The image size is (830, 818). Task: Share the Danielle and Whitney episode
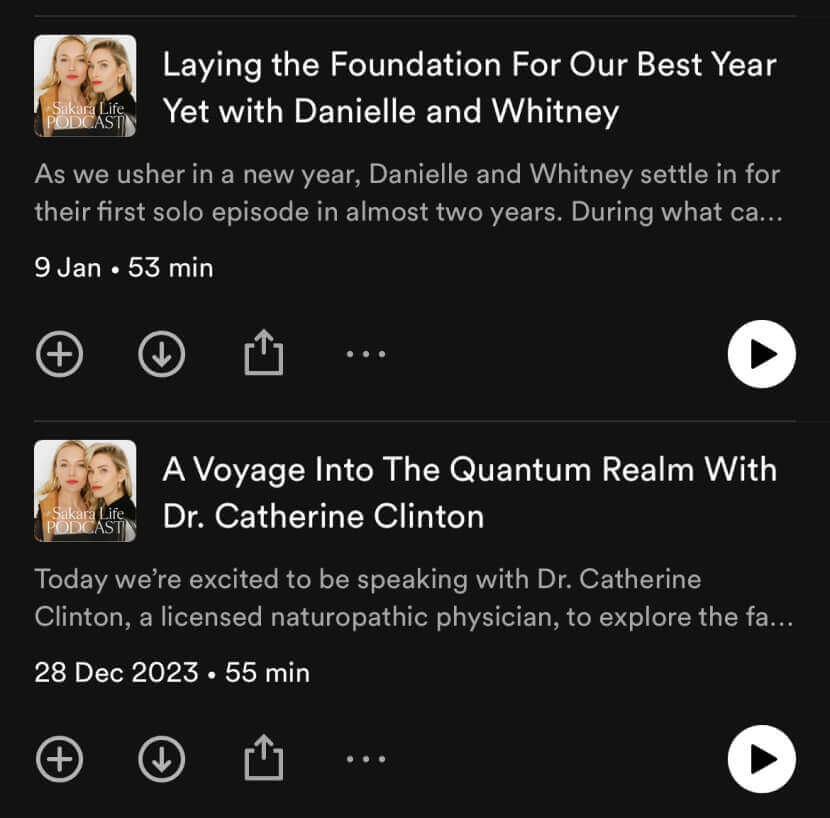[x=264, y=354]
